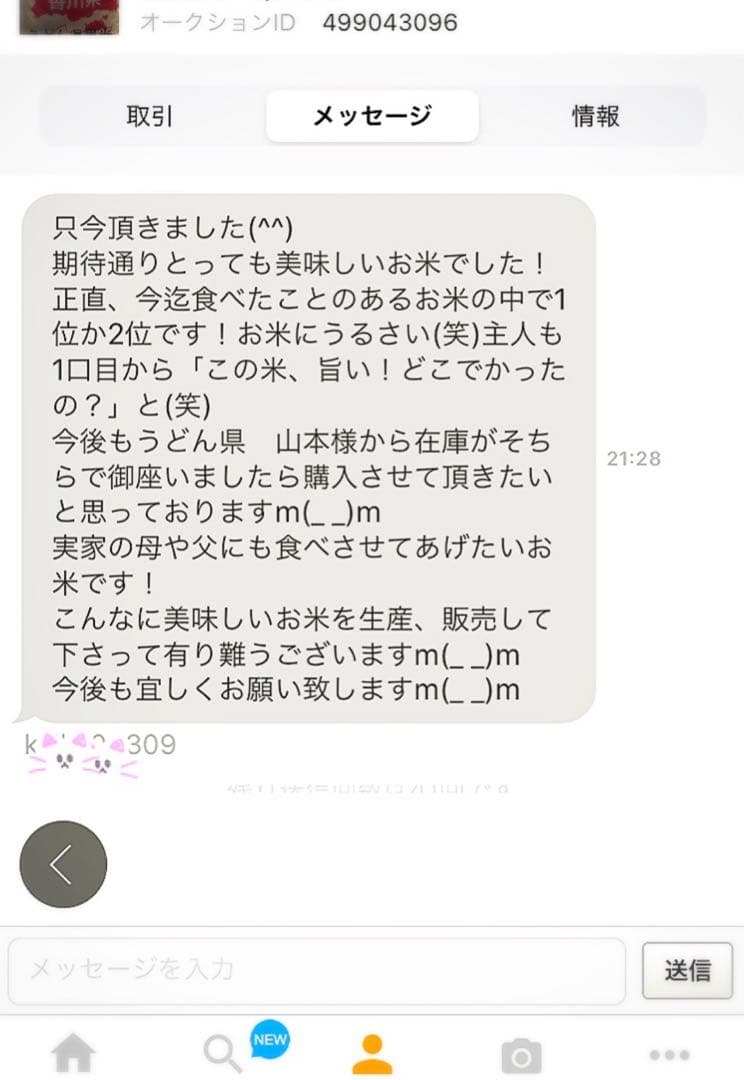Screen dimensions: 744x1080
Task: Tap the blue NEW notification badge
Action: click(268, 1040)
